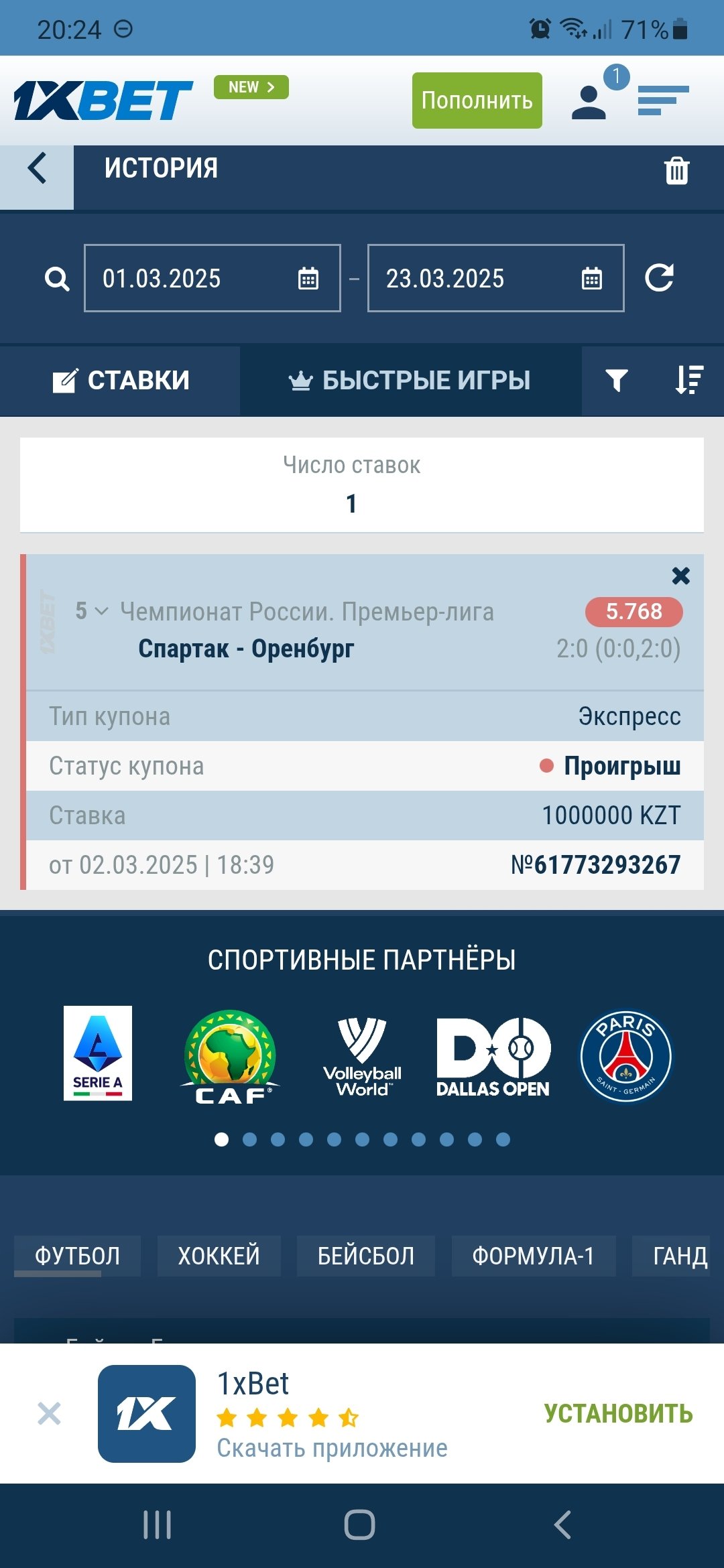Open the hamburger menu
The image size is (724, 1568).
tap(663, 101)
